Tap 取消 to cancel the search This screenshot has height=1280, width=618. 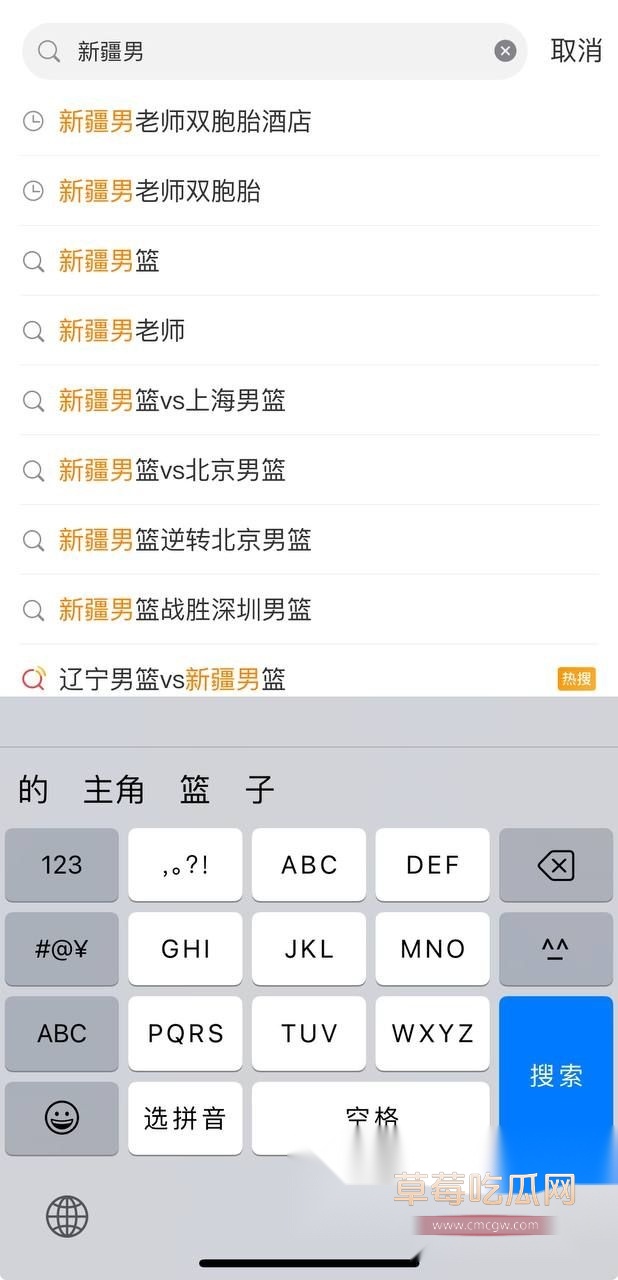576,51
